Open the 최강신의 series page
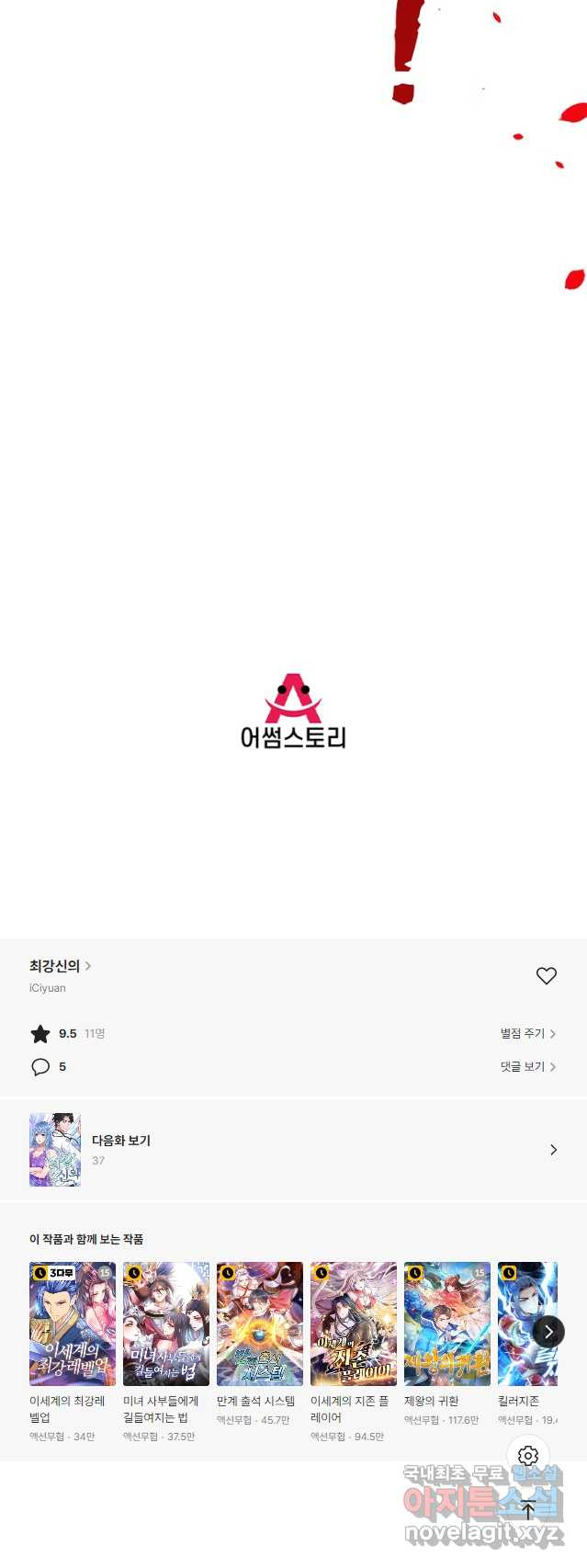The width and height of the screenshot is (587, 1568). (x=60, y=966)
